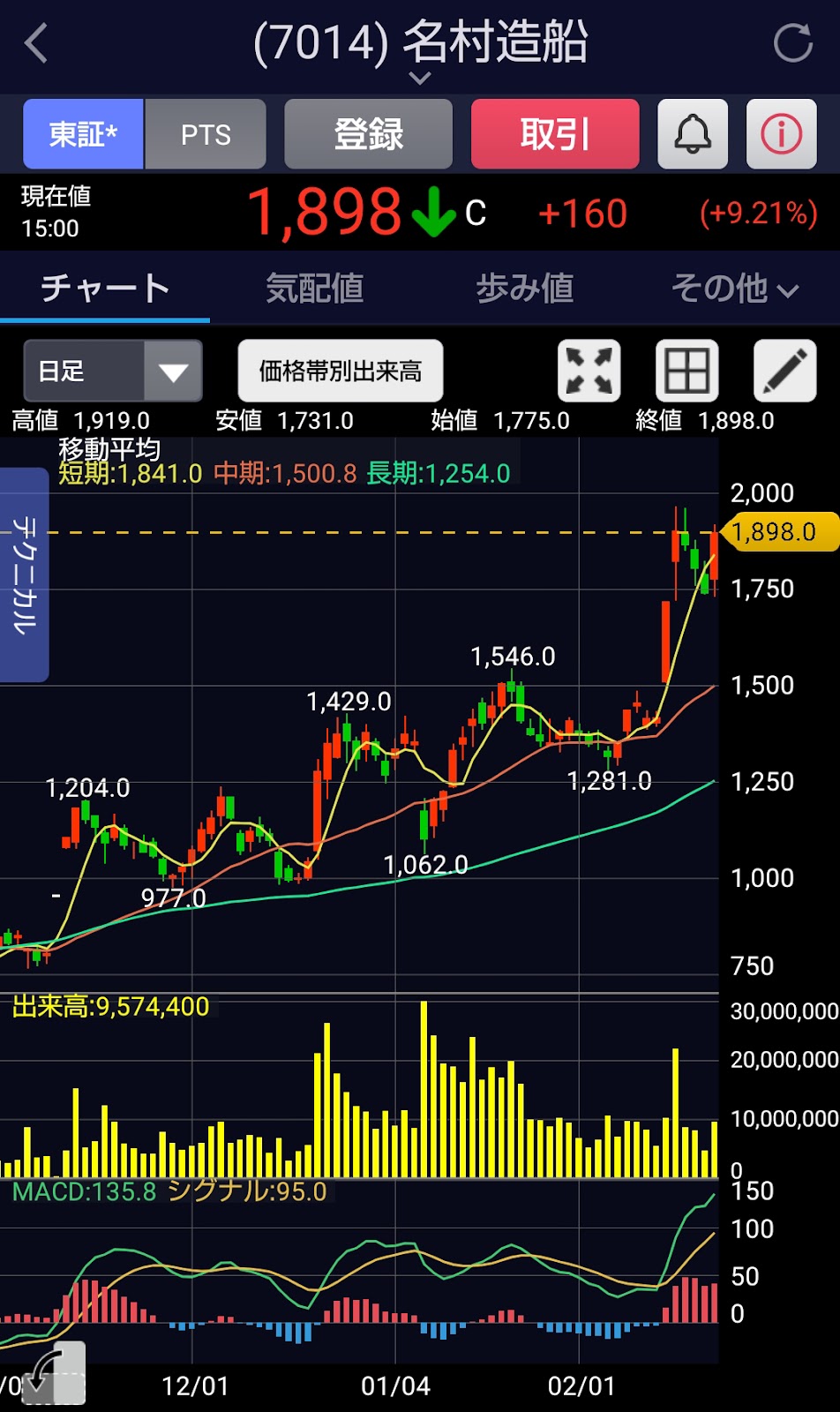This screenshot has width=840, height=1412.
Task: Select the チャート tab
Action: click(105, 288)
